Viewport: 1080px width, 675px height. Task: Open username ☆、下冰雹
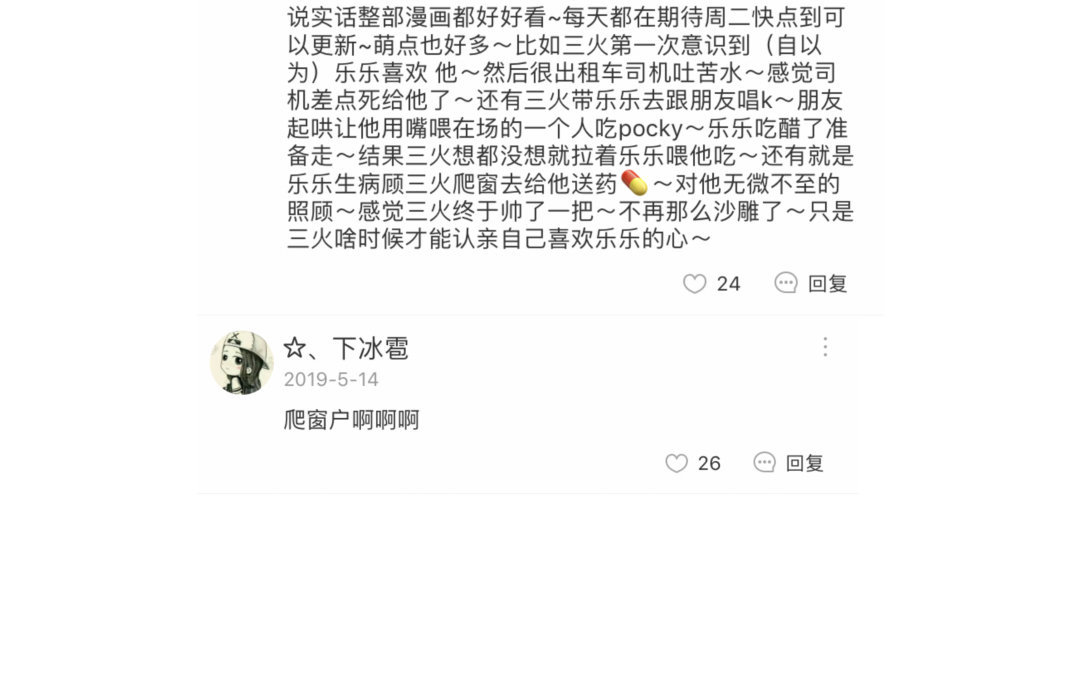[346, 348]
